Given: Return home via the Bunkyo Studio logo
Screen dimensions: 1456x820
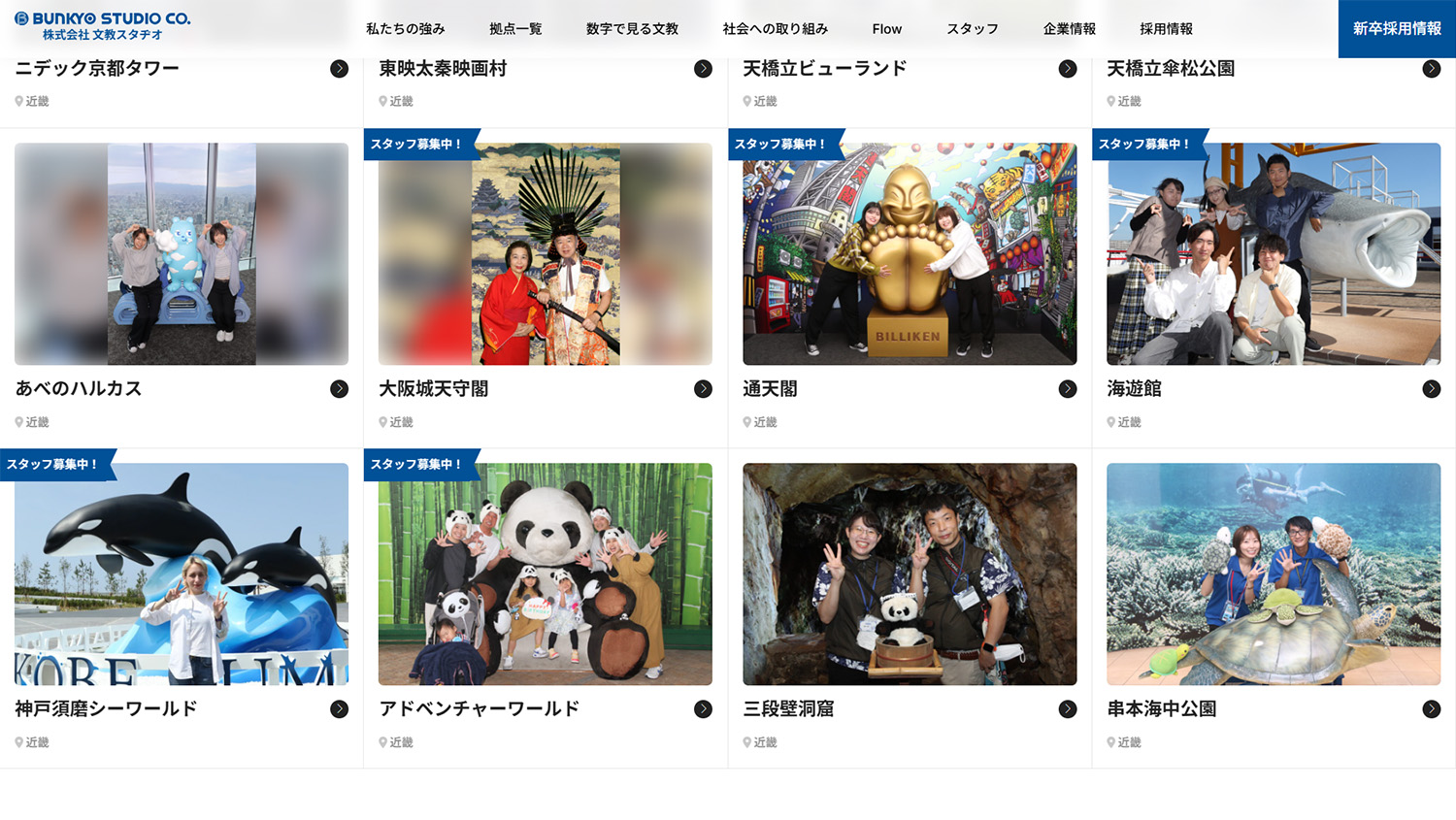Looking at the screenshot, I should (x=103, y=26).
